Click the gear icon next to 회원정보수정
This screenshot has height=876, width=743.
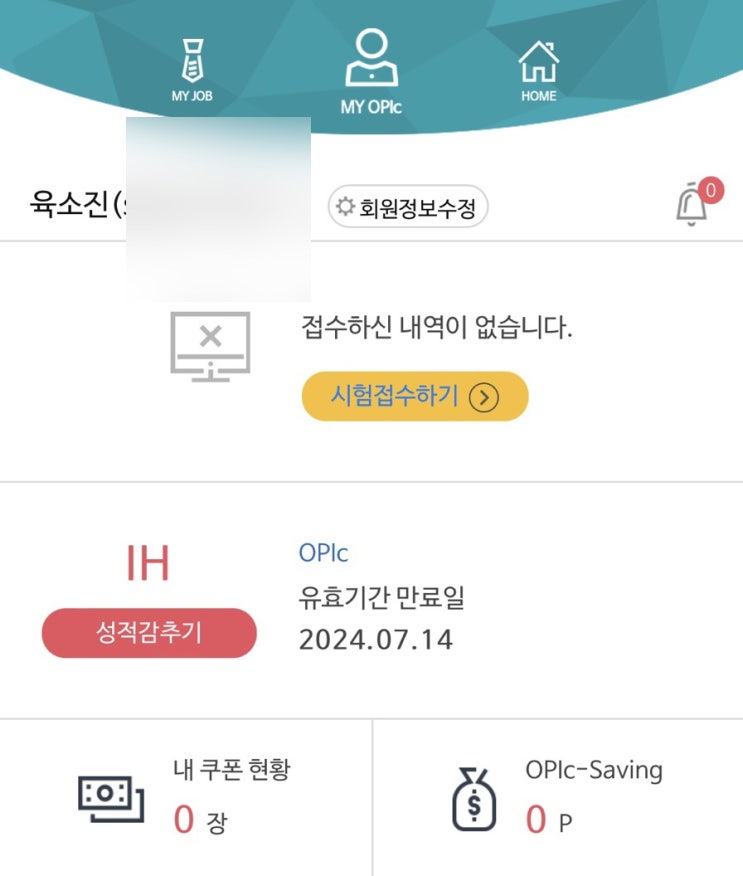pyautogui.click(x=345, y=206)
